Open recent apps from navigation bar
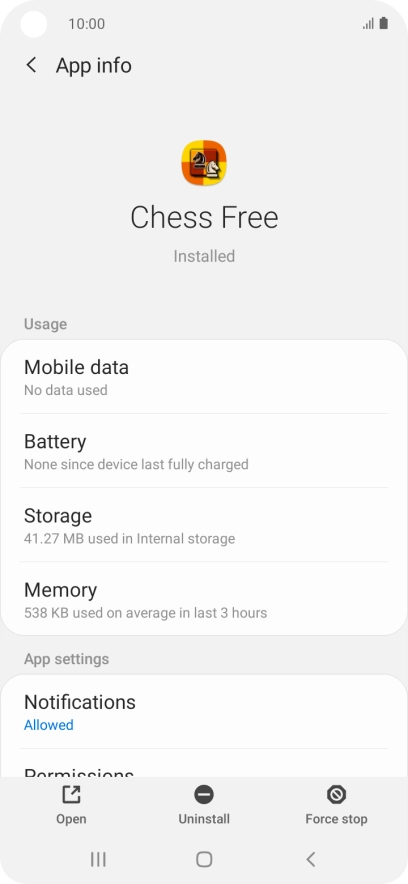 pos(98,859)
